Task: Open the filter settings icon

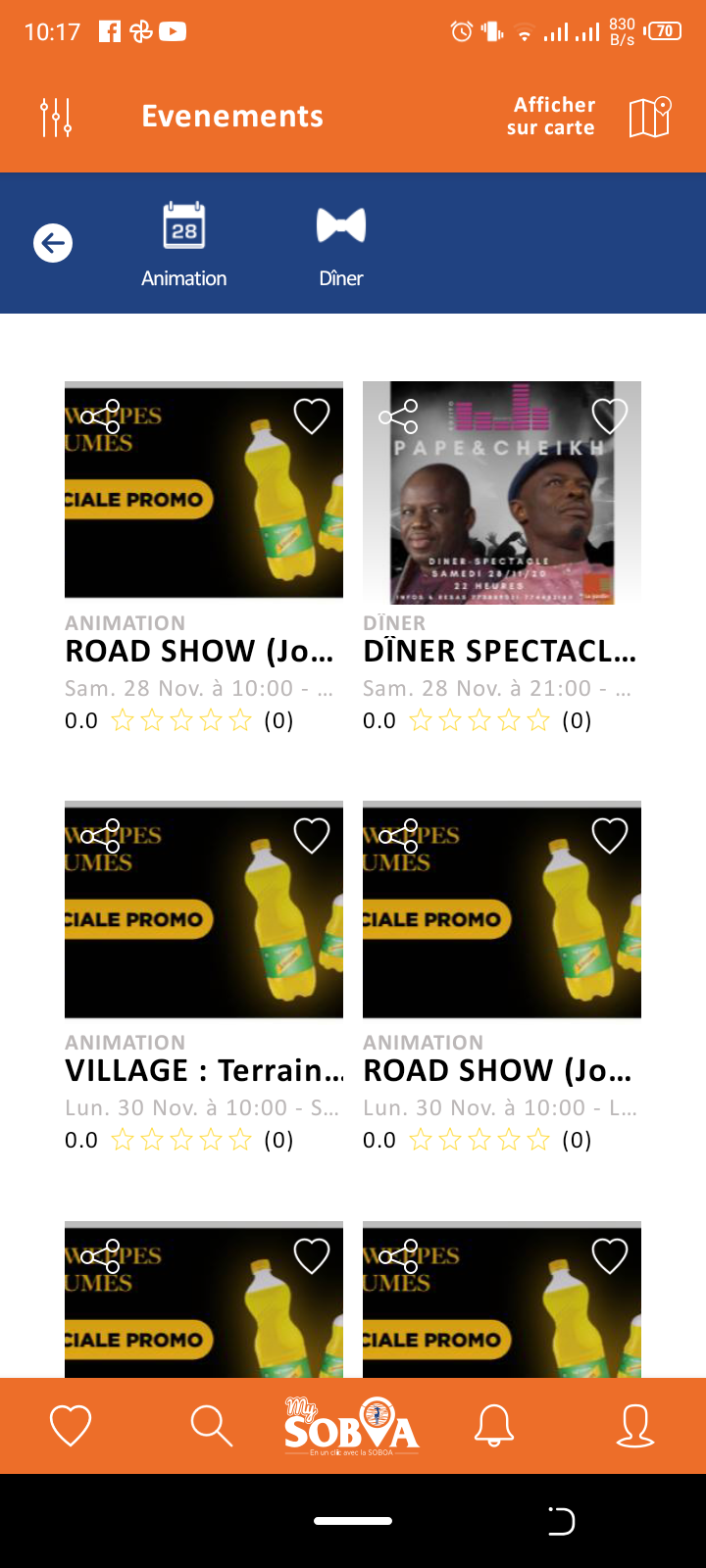Action: [x=56, y=118]
